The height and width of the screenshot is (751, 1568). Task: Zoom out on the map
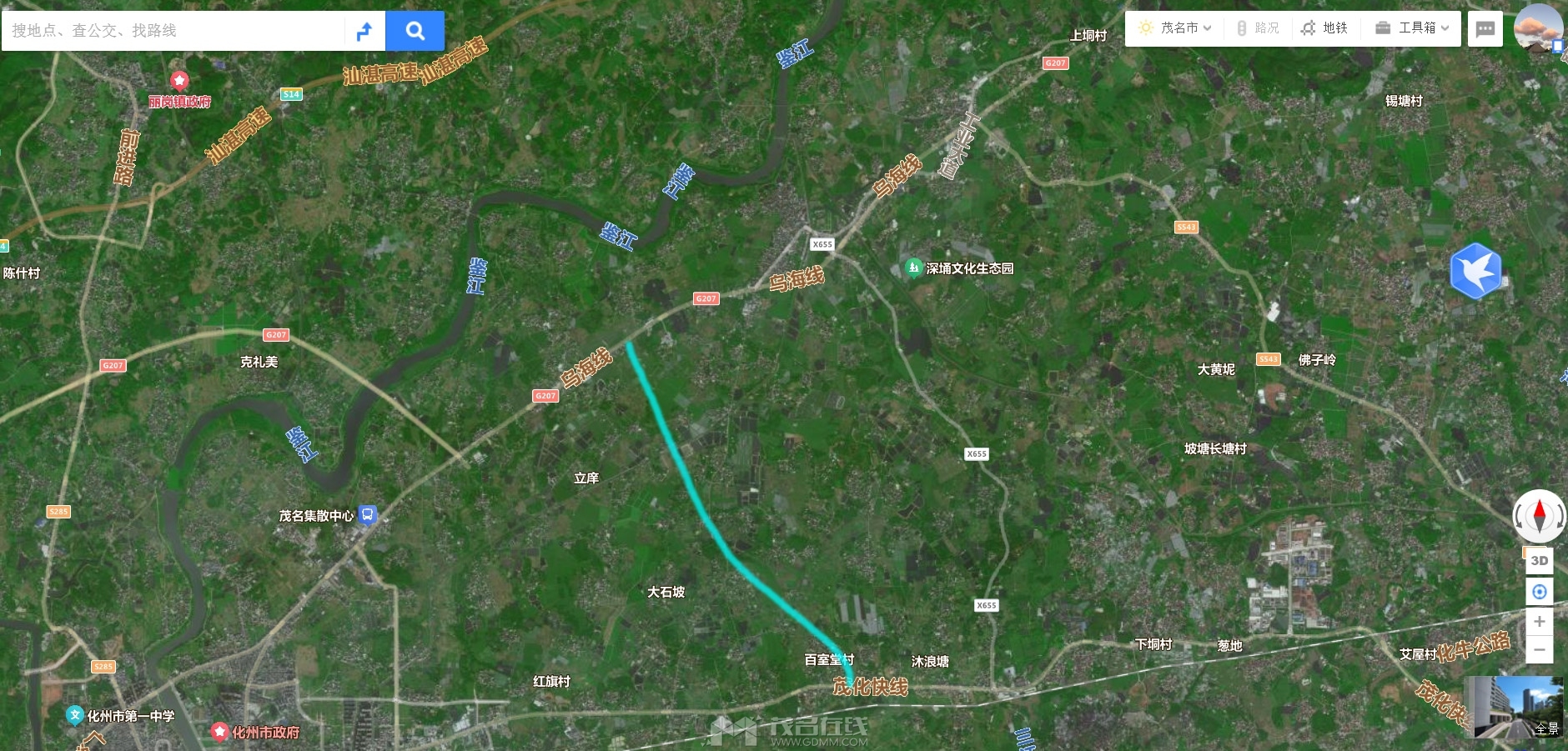coord(1540,649)
